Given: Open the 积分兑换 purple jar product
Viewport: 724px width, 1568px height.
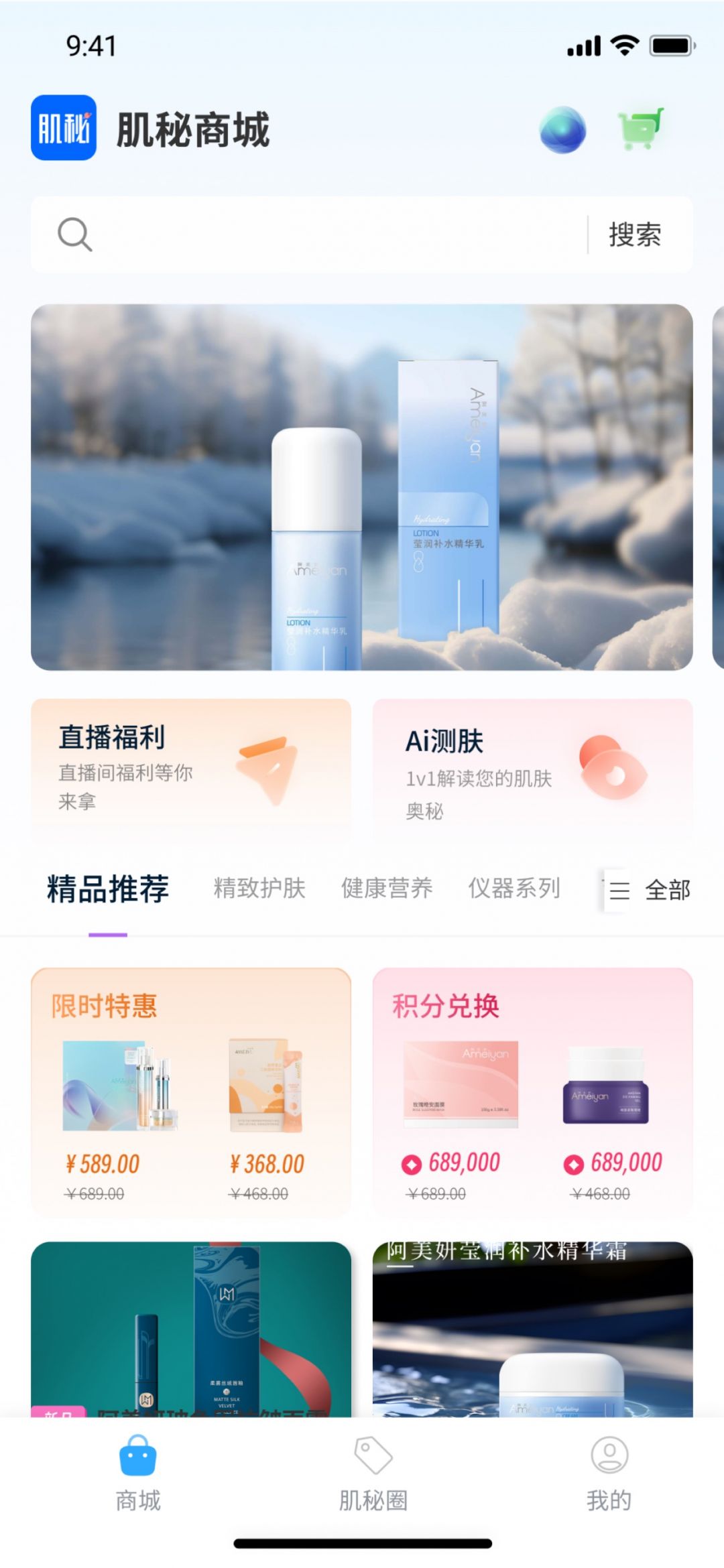Looking at the screenshot, I should pos(606,1085).
